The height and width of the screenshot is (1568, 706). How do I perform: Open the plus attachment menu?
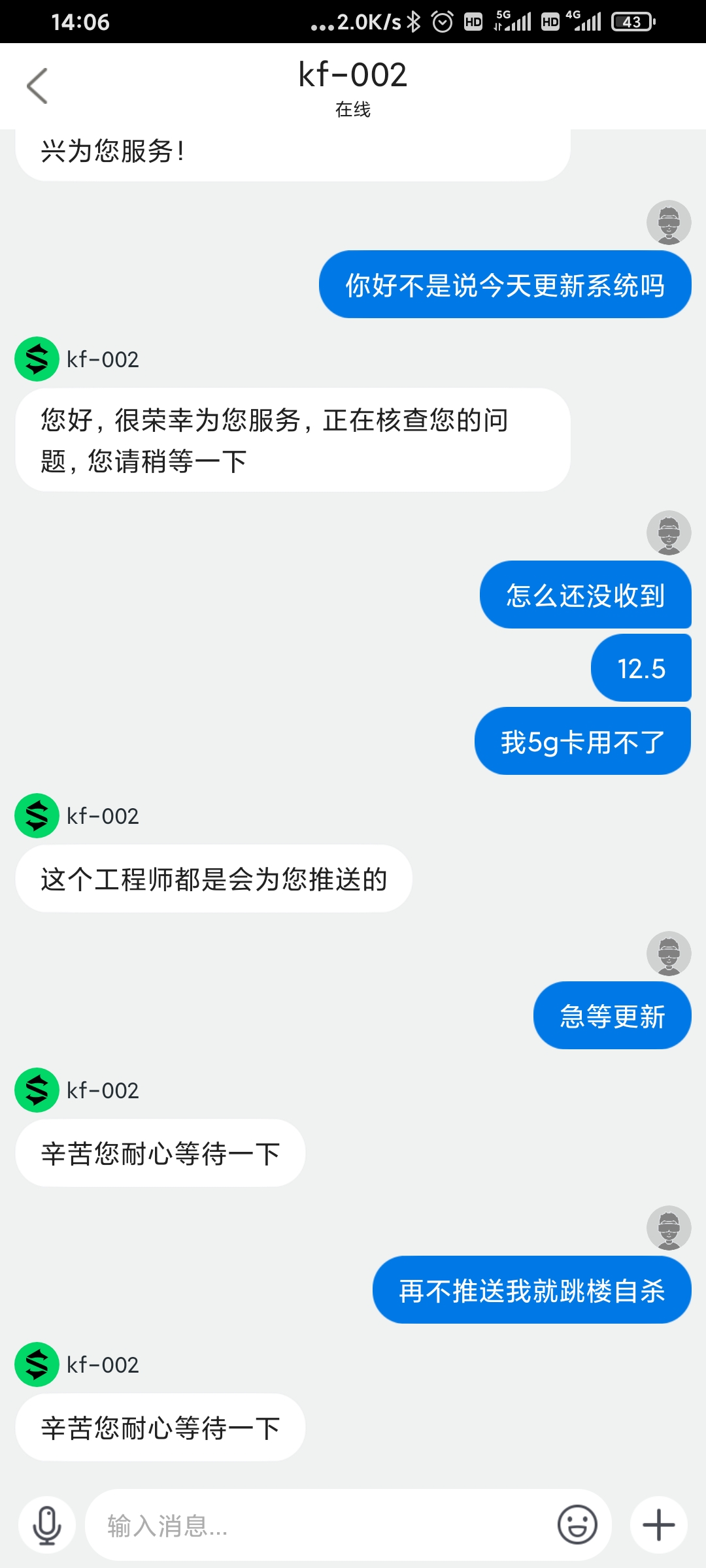click(658, 1526)
